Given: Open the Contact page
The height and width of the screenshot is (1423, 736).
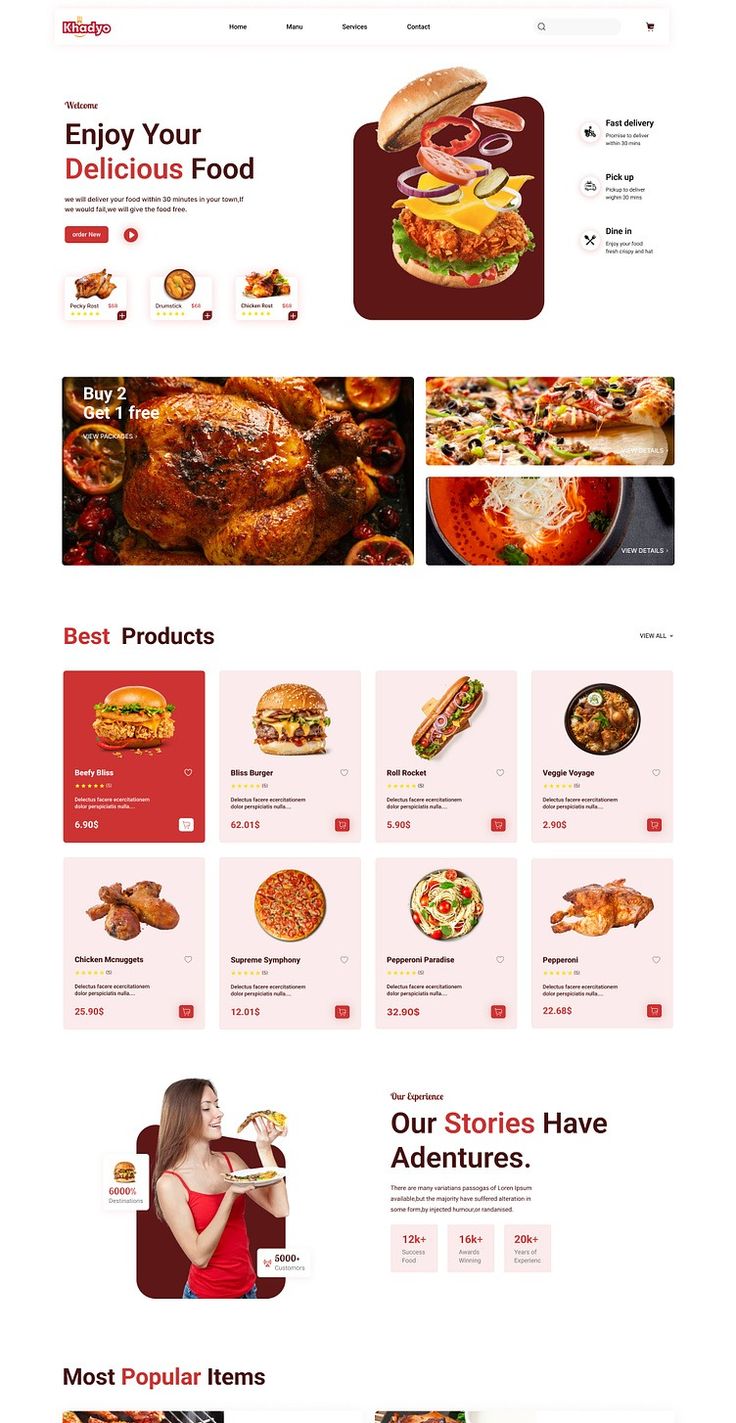Looking at the screenshot, I should [x=418, y=27].
